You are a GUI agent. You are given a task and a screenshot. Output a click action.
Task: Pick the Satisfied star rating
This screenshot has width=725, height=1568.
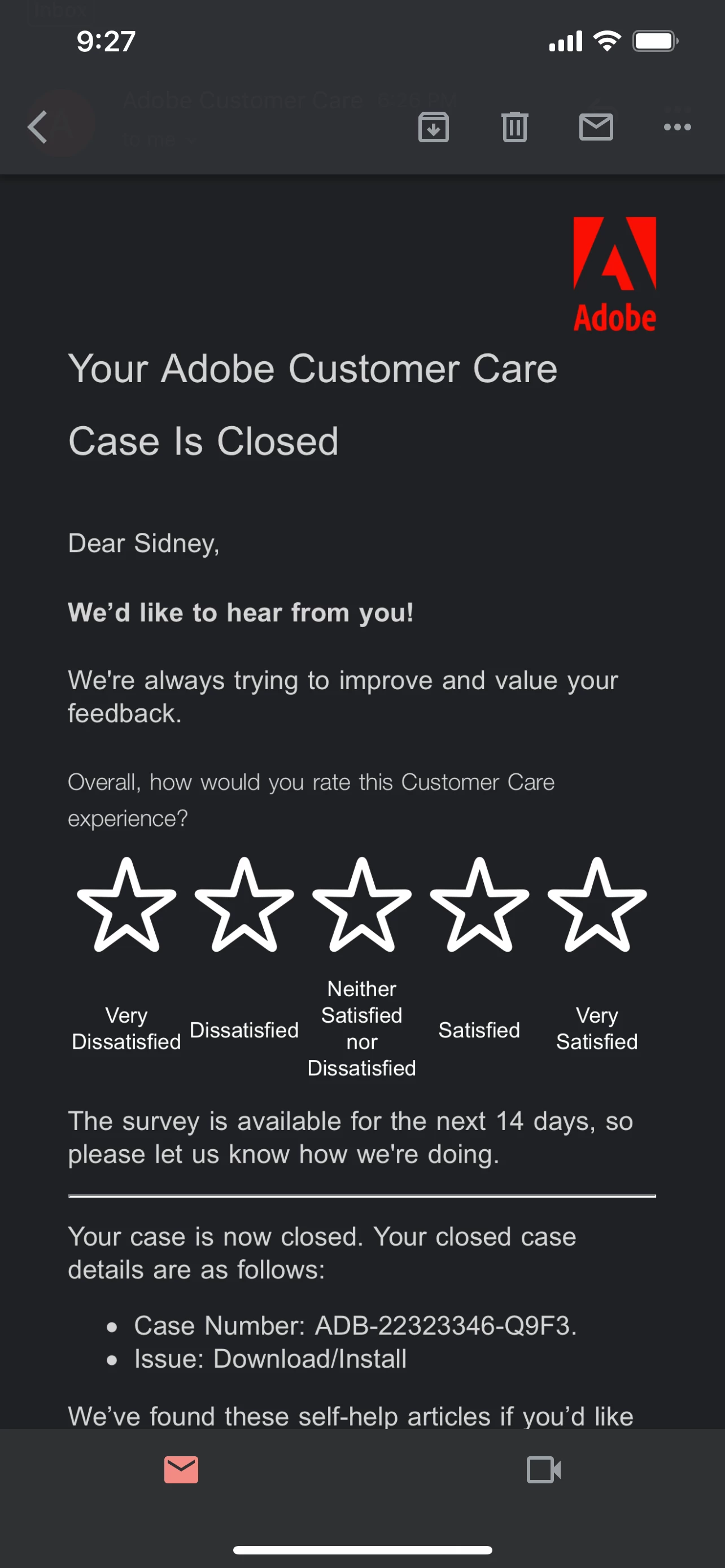pos(479,906)
